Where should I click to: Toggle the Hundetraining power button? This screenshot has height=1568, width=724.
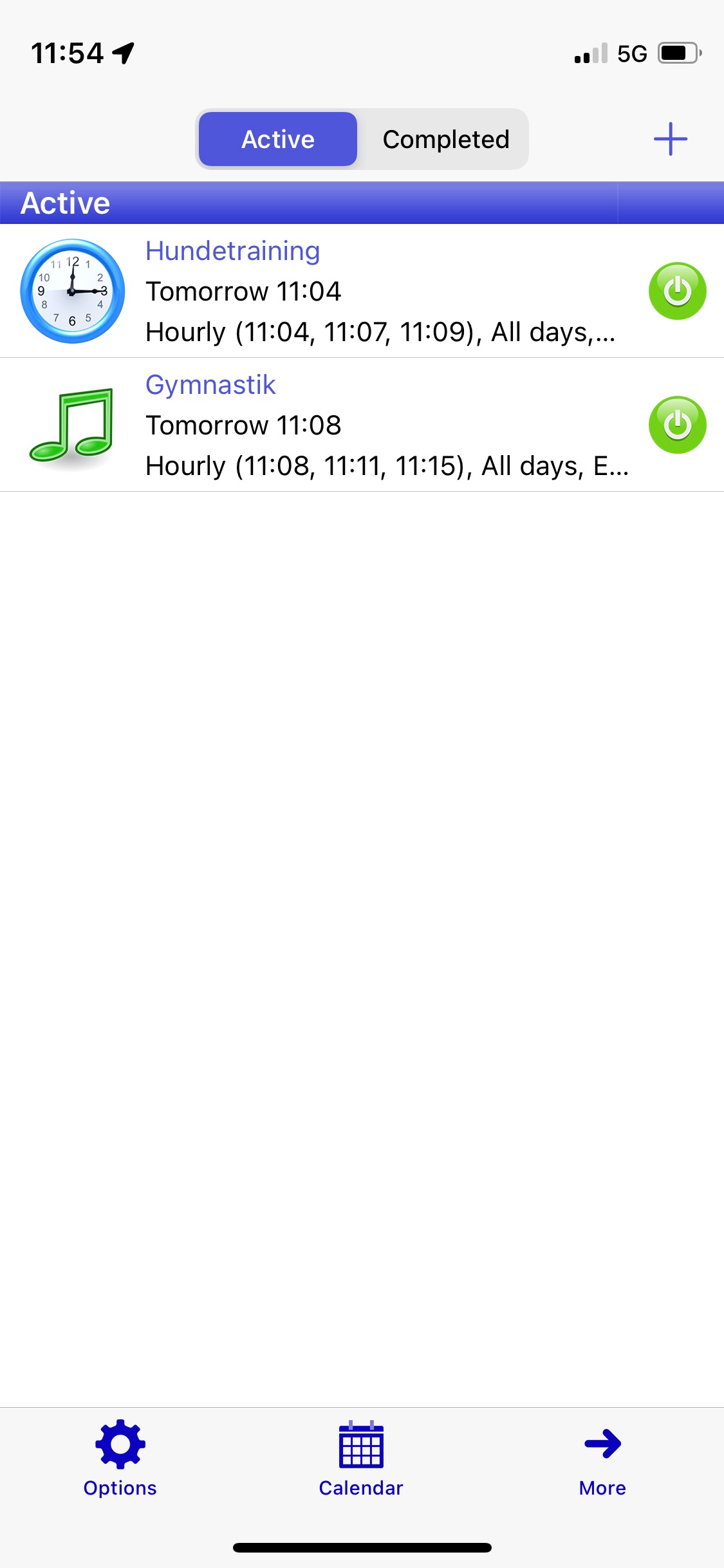[x=677, y=291]
